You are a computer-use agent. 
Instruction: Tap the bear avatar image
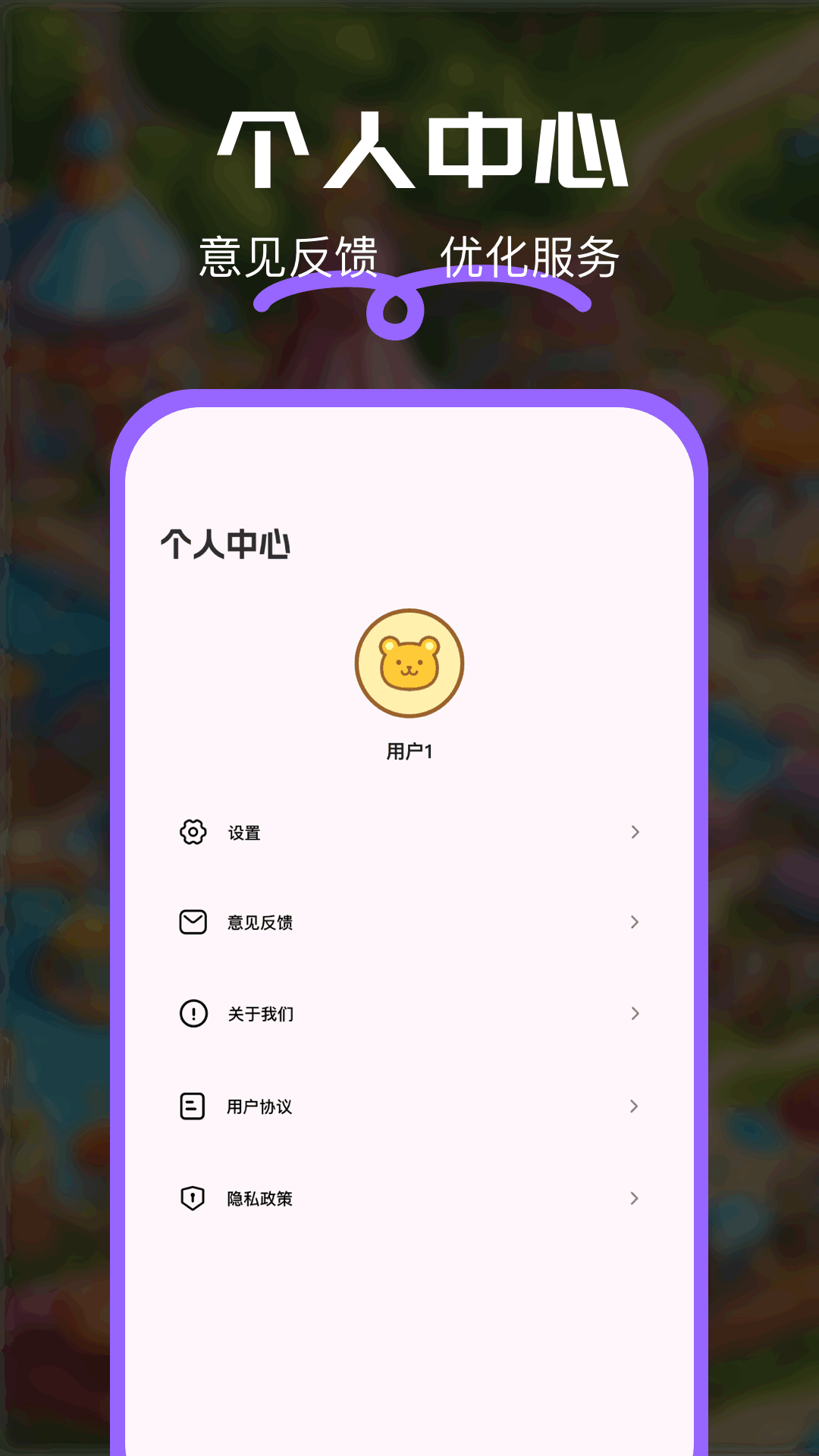pyautogui.click(x=409, y=662)
